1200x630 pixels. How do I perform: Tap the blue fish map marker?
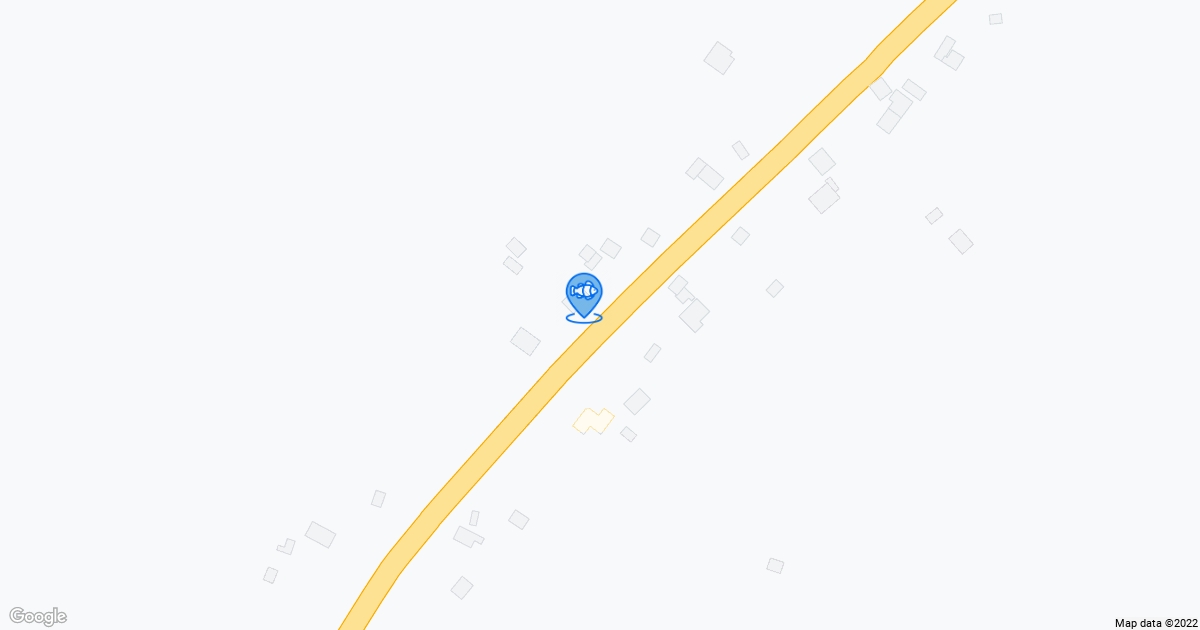584,292
